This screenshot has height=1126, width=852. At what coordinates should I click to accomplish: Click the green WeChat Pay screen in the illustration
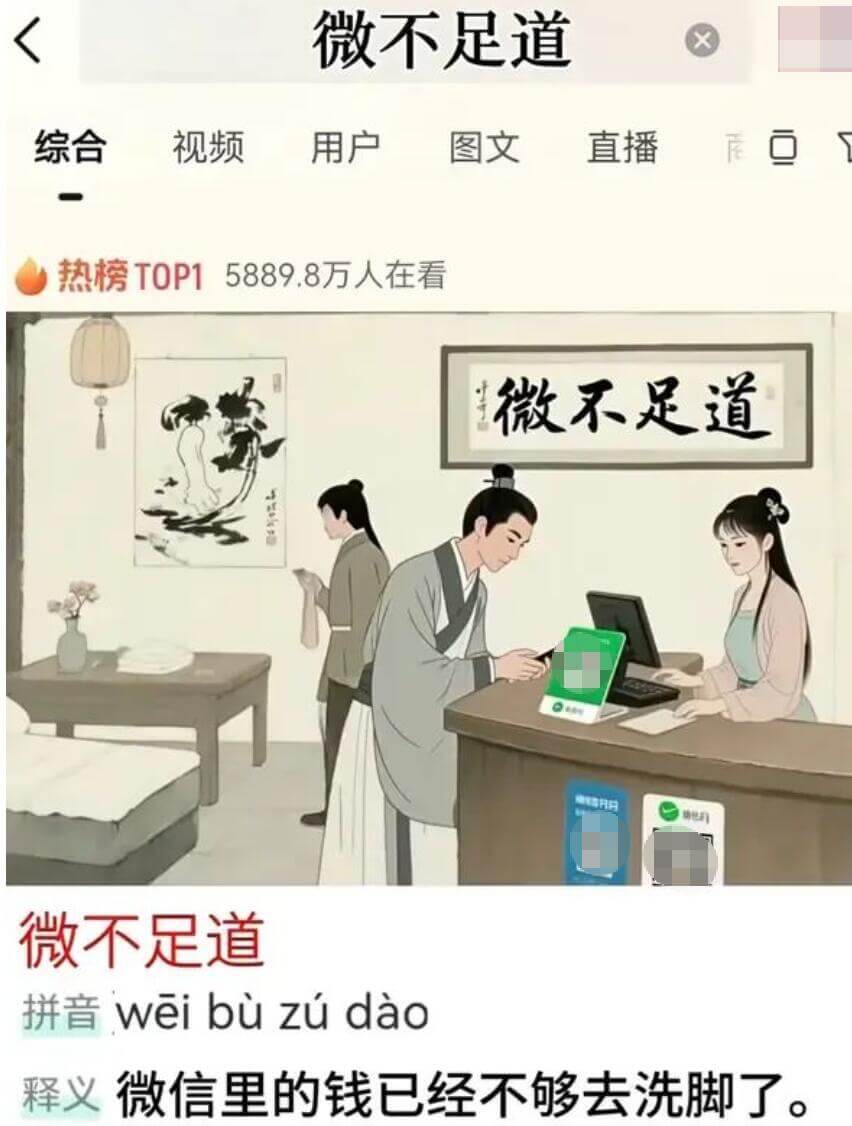coord(588,663)
